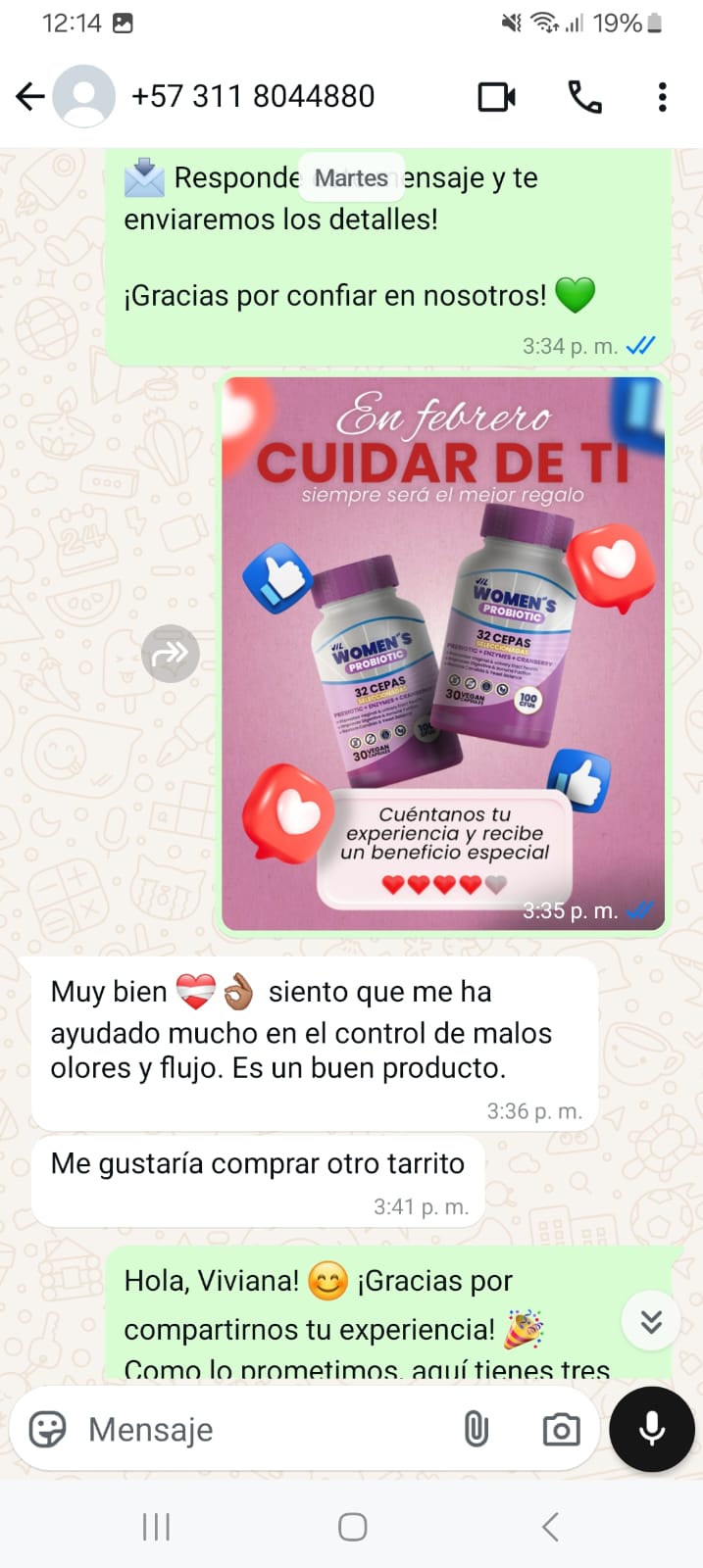Attach a file with the paperclip
This screenshot has width=703, height=1568.
click(476, 1430)
